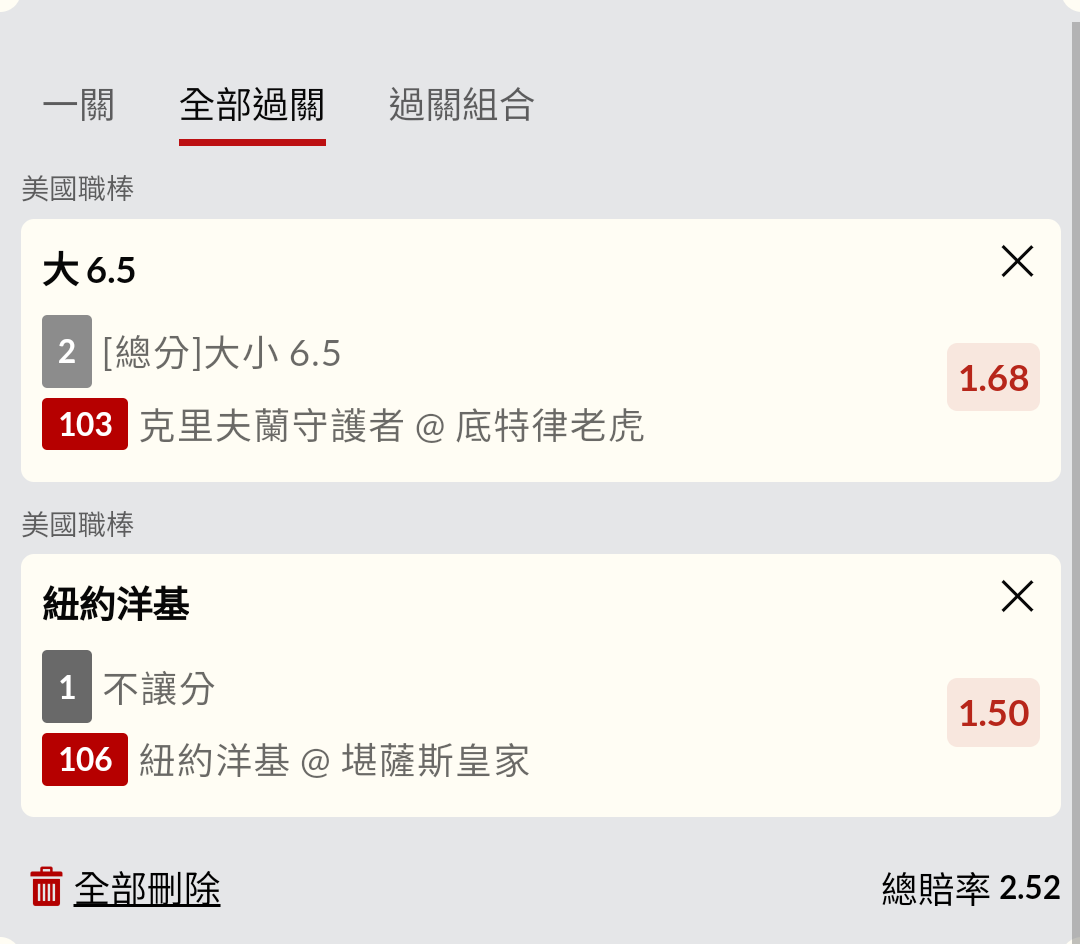
Task: Remove the 紐約洋基 bet selection
Action: 1017,597
